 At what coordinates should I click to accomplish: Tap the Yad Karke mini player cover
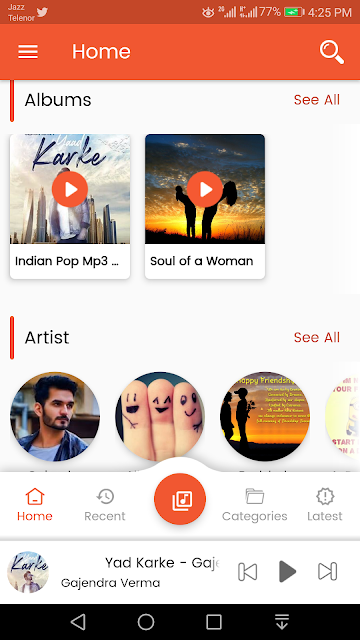[28, 572]
